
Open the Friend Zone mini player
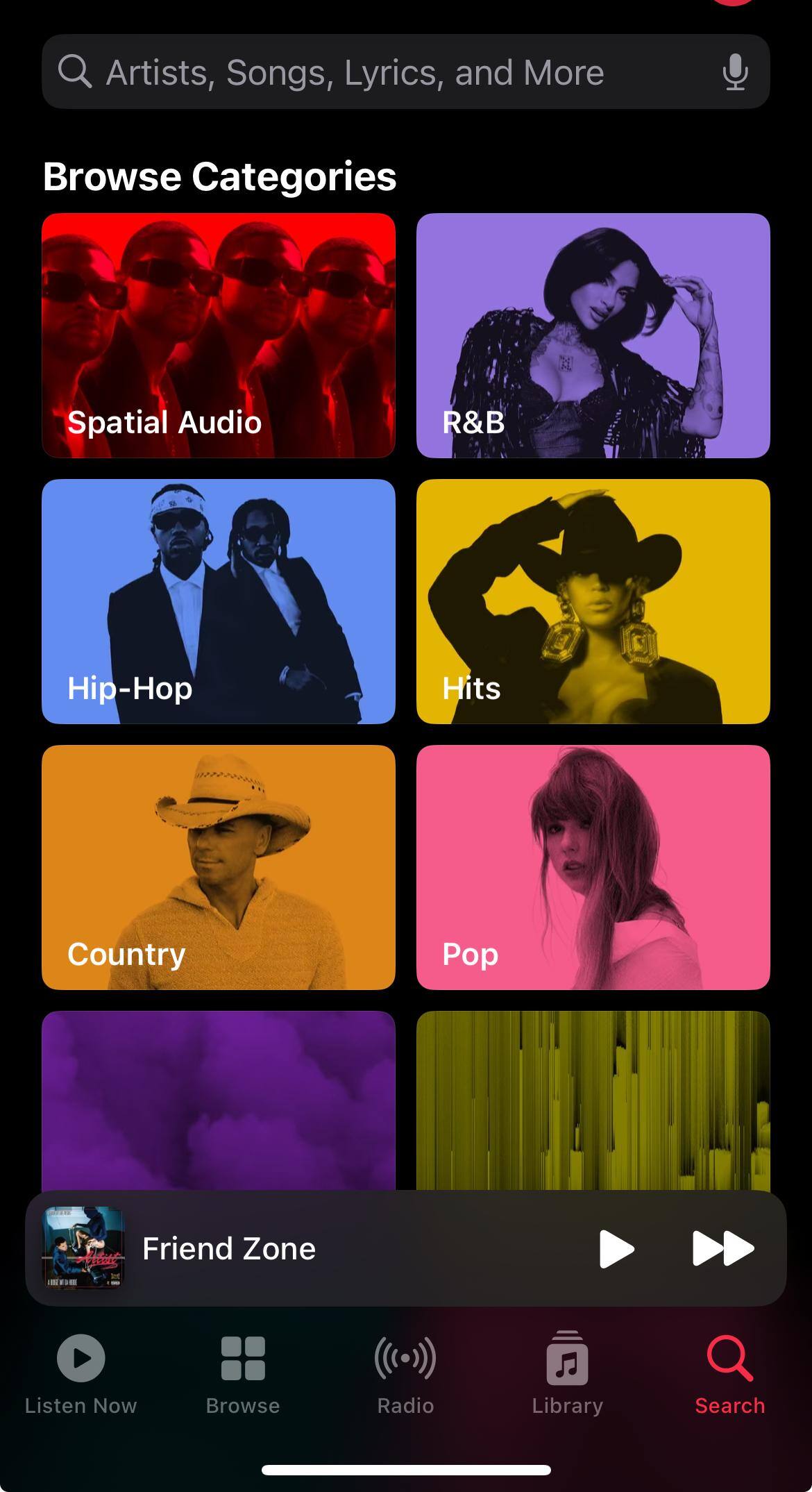point(312,1248)
